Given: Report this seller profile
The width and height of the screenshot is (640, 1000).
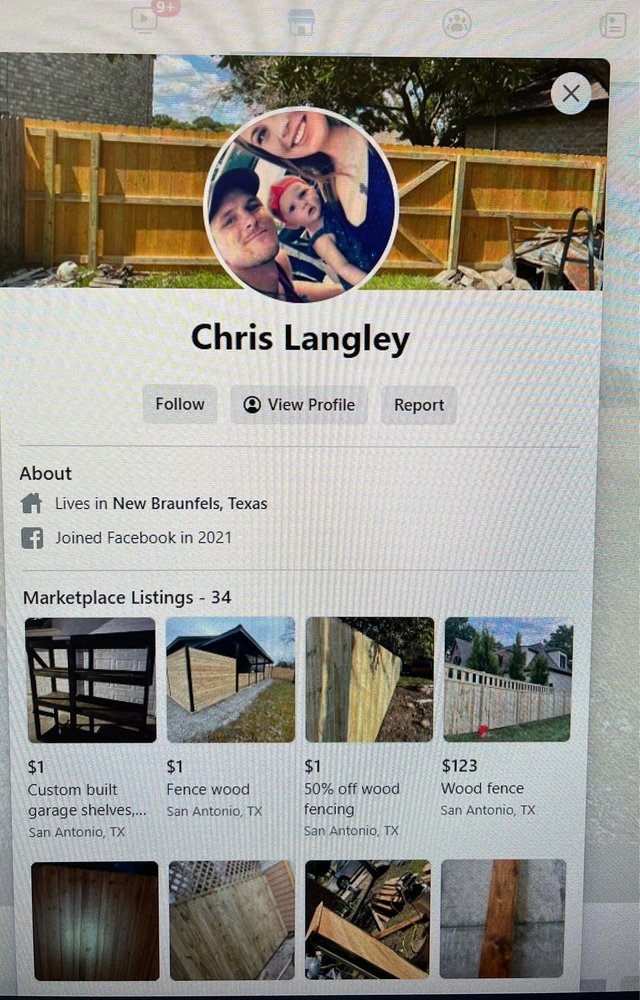Looking at the screenshot, I should pos(418,405).
